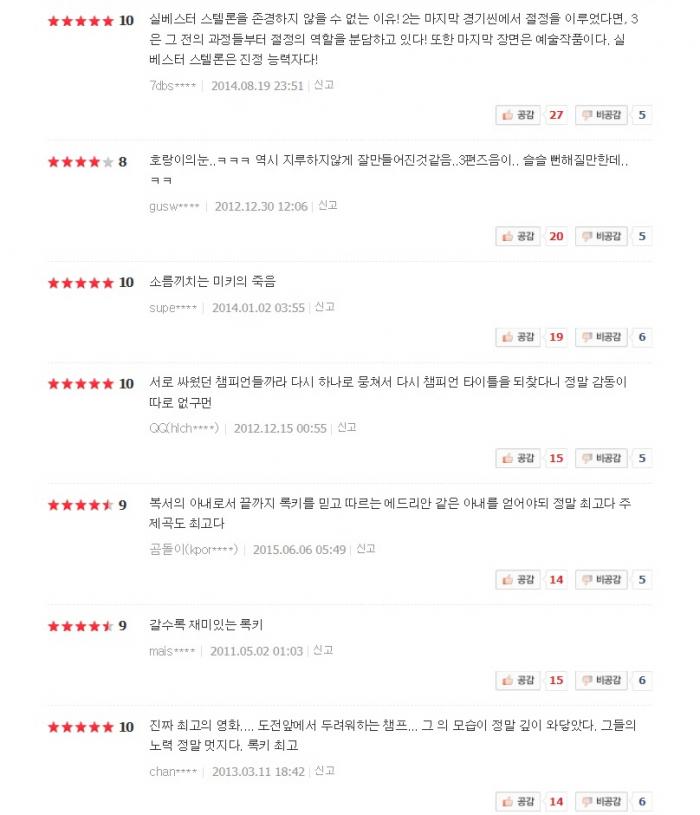Hit 비공감 on supe****'s review
700x815 pixels.
click(x=601, y=337)
